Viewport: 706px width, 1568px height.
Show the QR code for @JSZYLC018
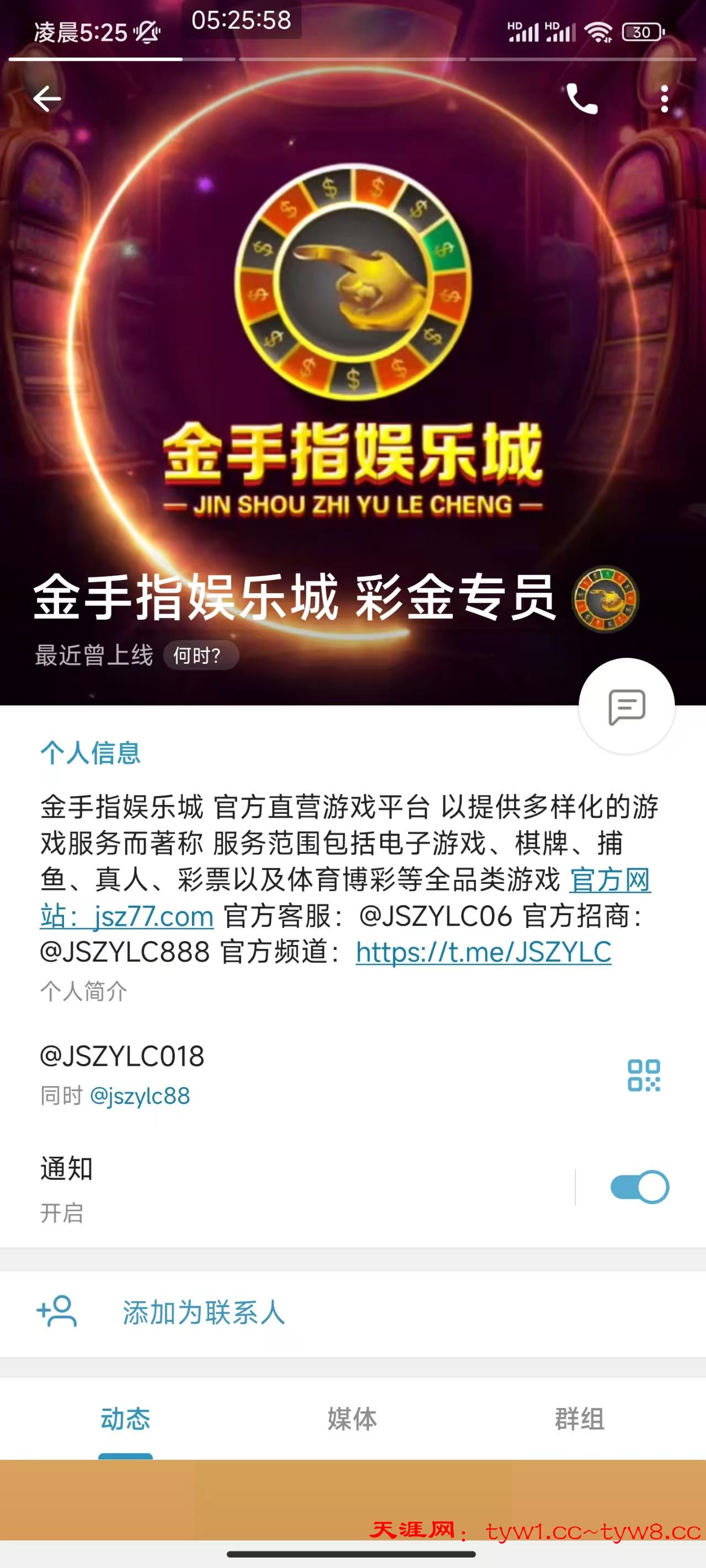coord(644,1076)
